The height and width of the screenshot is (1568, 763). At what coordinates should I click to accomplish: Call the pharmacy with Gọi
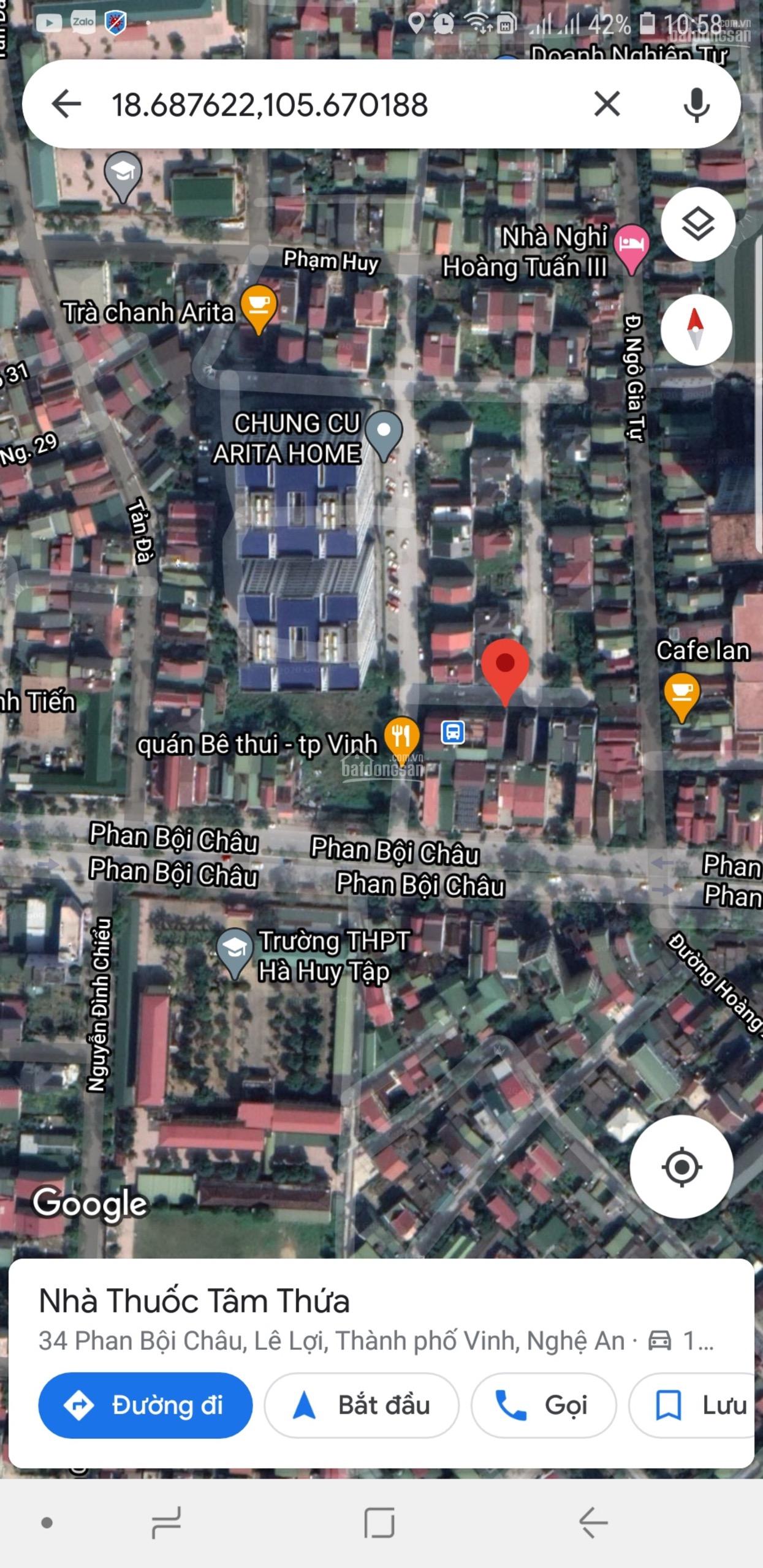(x=544, y=1405)
